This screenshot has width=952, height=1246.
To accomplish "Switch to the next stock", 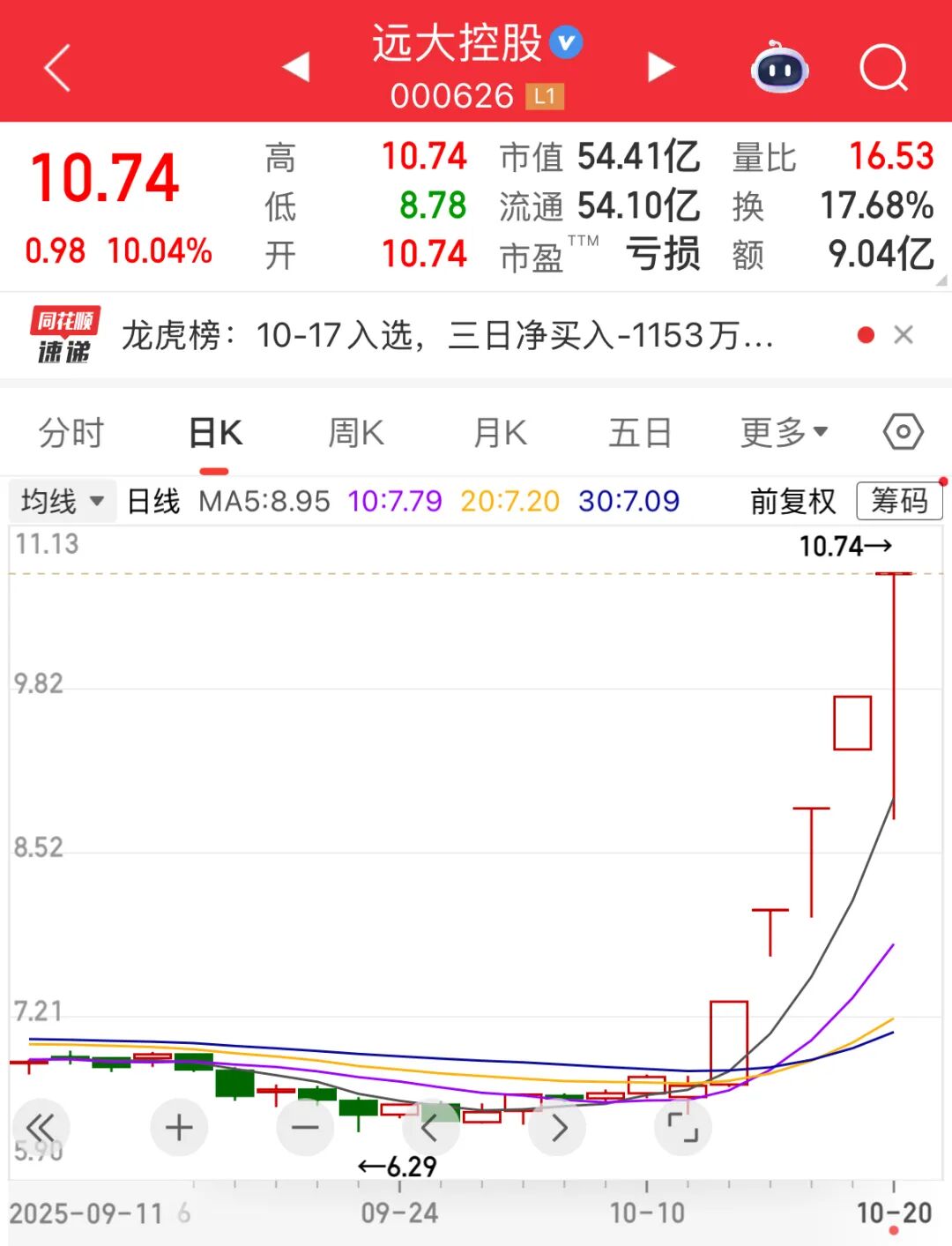I will click(660, 67).
